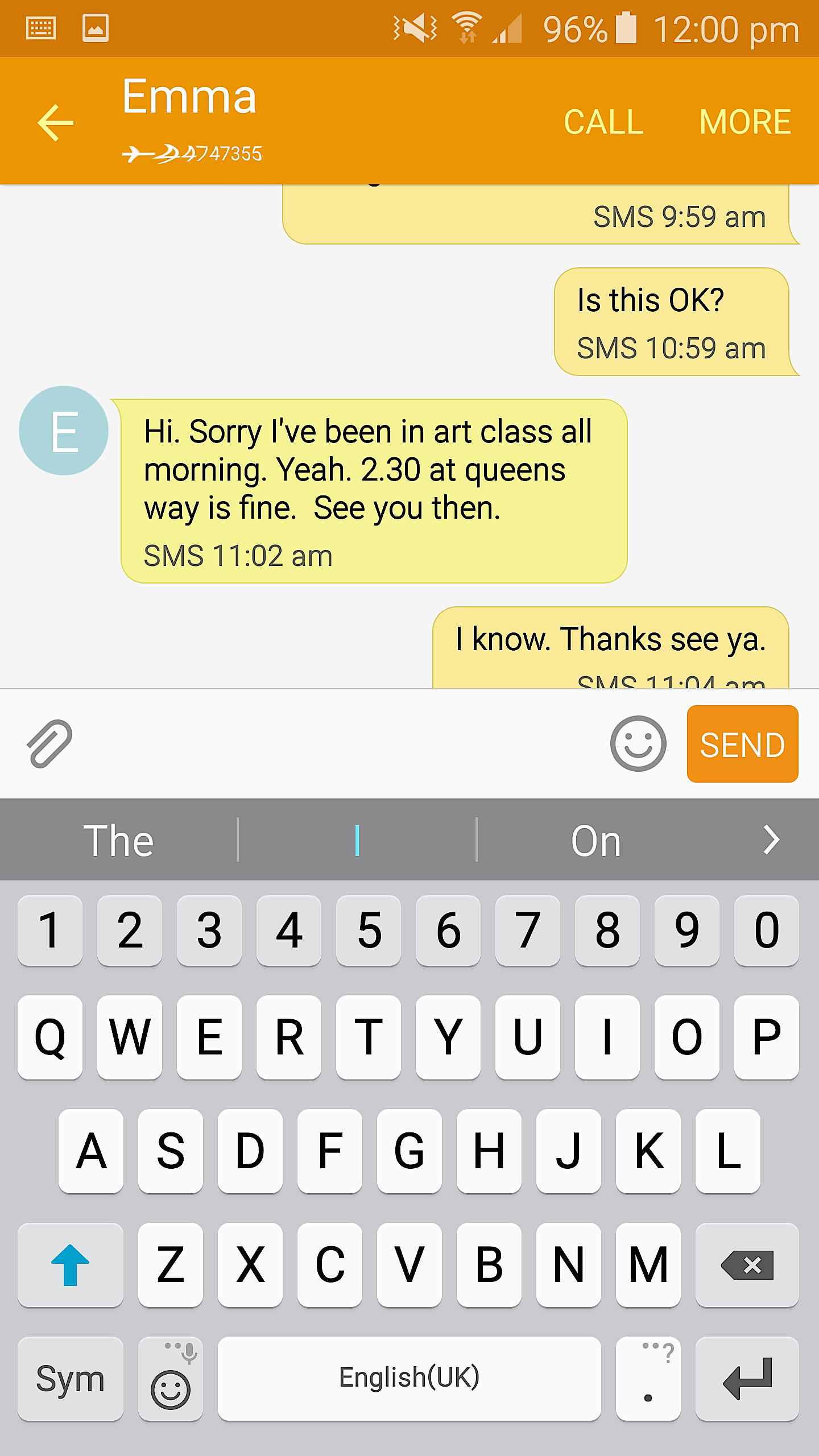Attach a file with the paperclip
This screenshot has height=1456, width=819.
tap(50, 743)
